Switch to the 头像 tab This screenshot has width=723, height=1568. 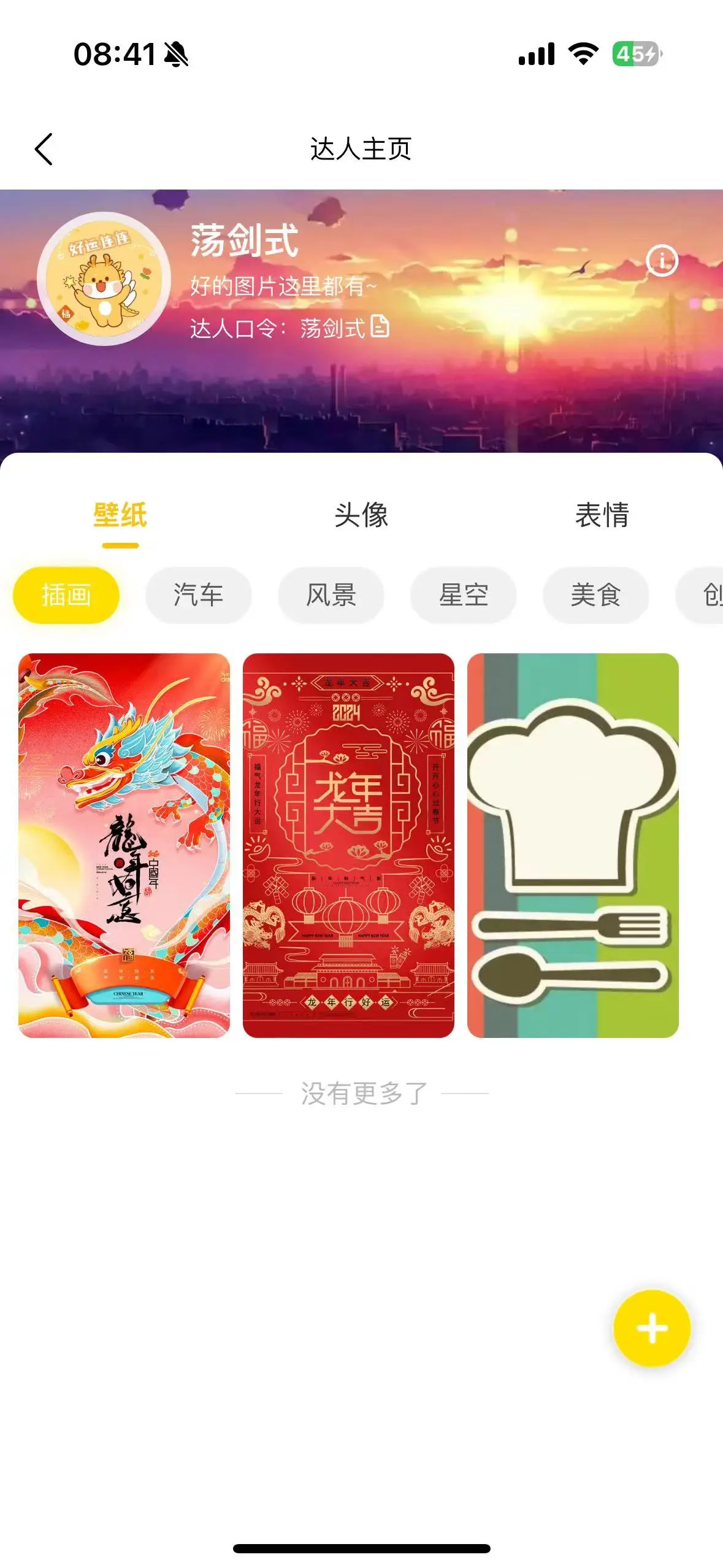(x=361, y=515)
